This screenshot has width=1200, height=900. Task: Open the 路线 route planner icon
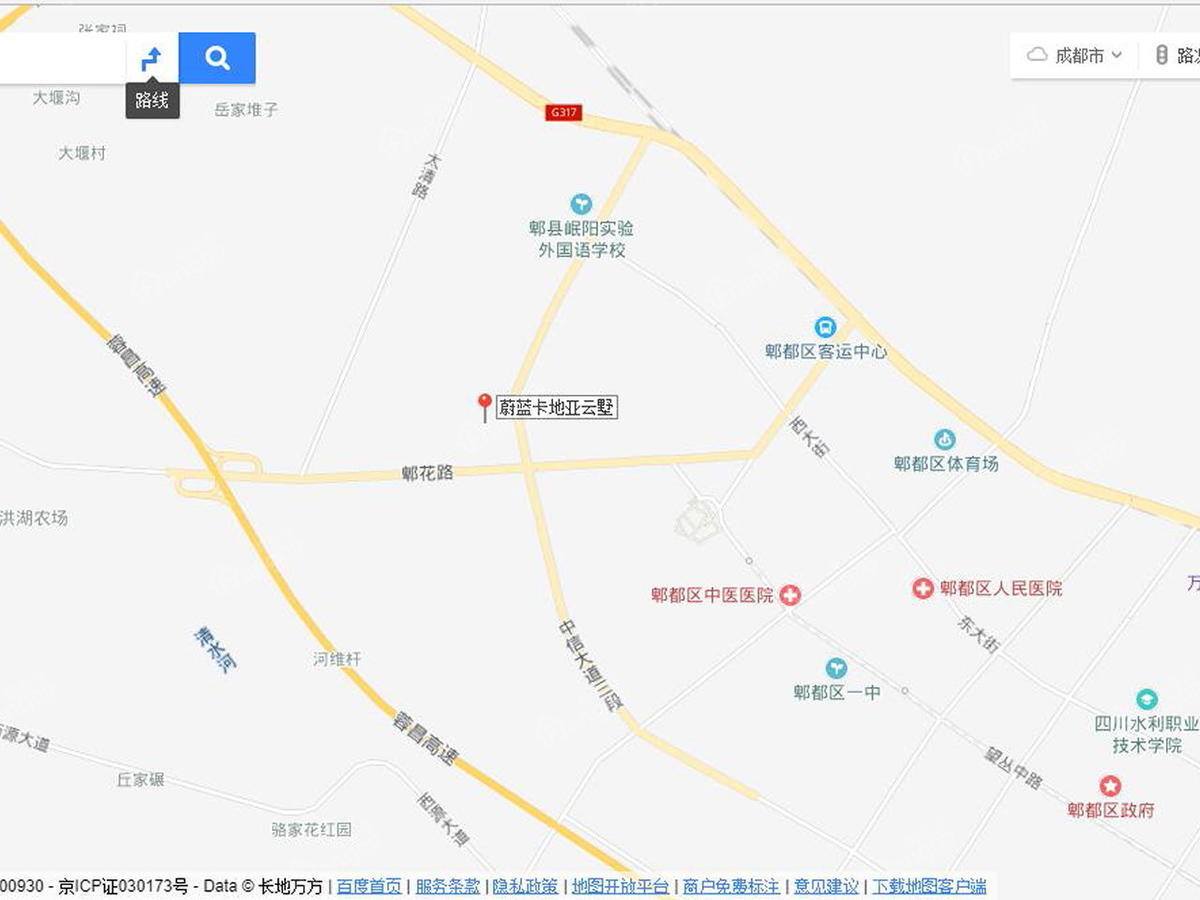click(x=152, y=58)
